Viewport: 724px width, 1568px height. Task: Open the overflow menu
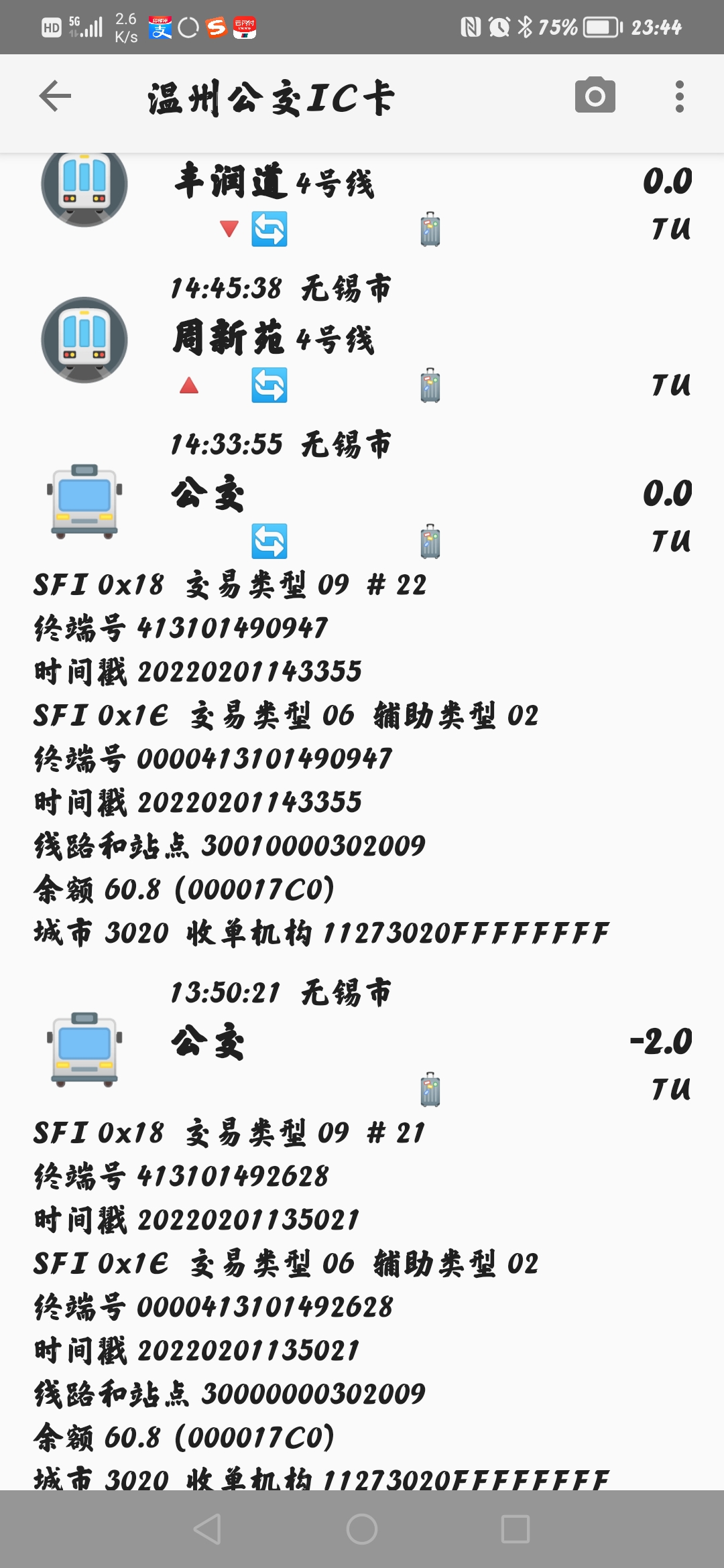pos(679,96)
